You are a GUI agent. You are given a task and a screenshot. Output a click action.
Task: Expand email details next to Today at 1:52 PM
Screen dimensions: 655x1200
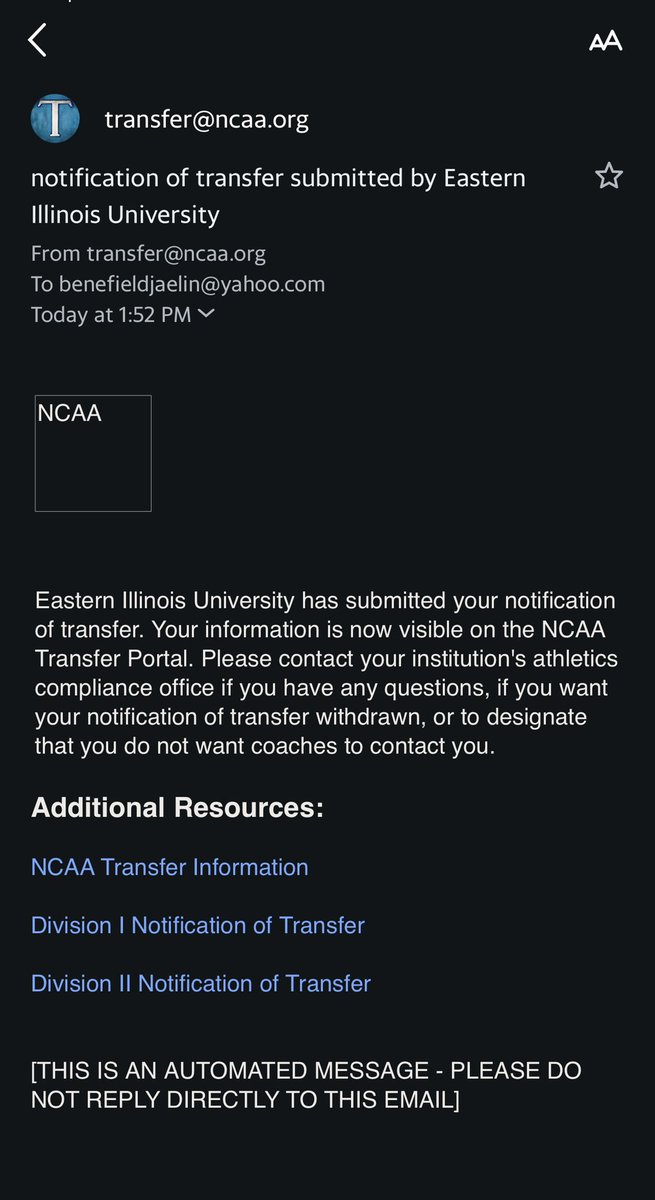point(206,313)
